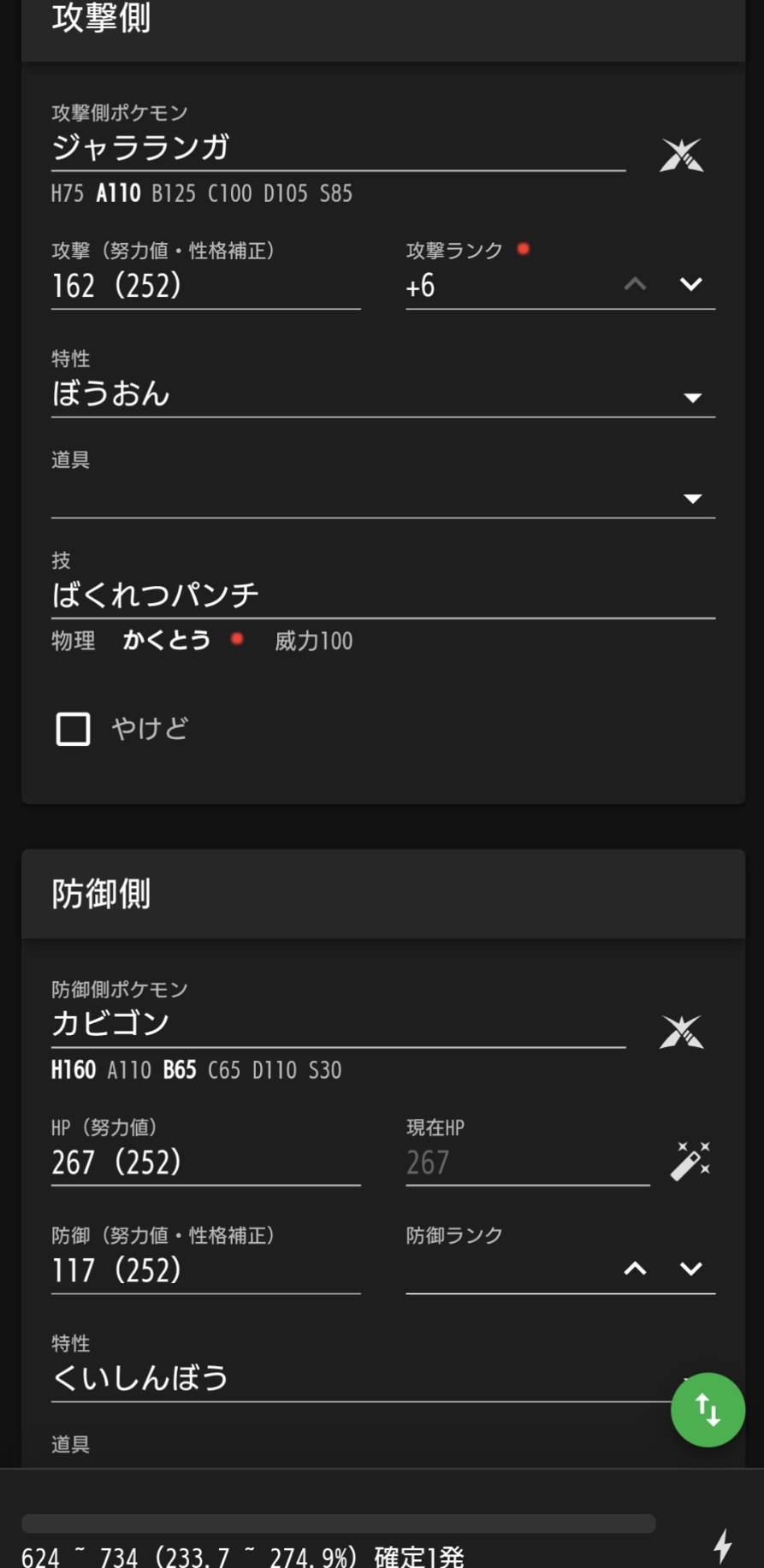Check the やけど burn checkbox
The height and width of the screenshot is (1568, 764).
tap(74, 729)
